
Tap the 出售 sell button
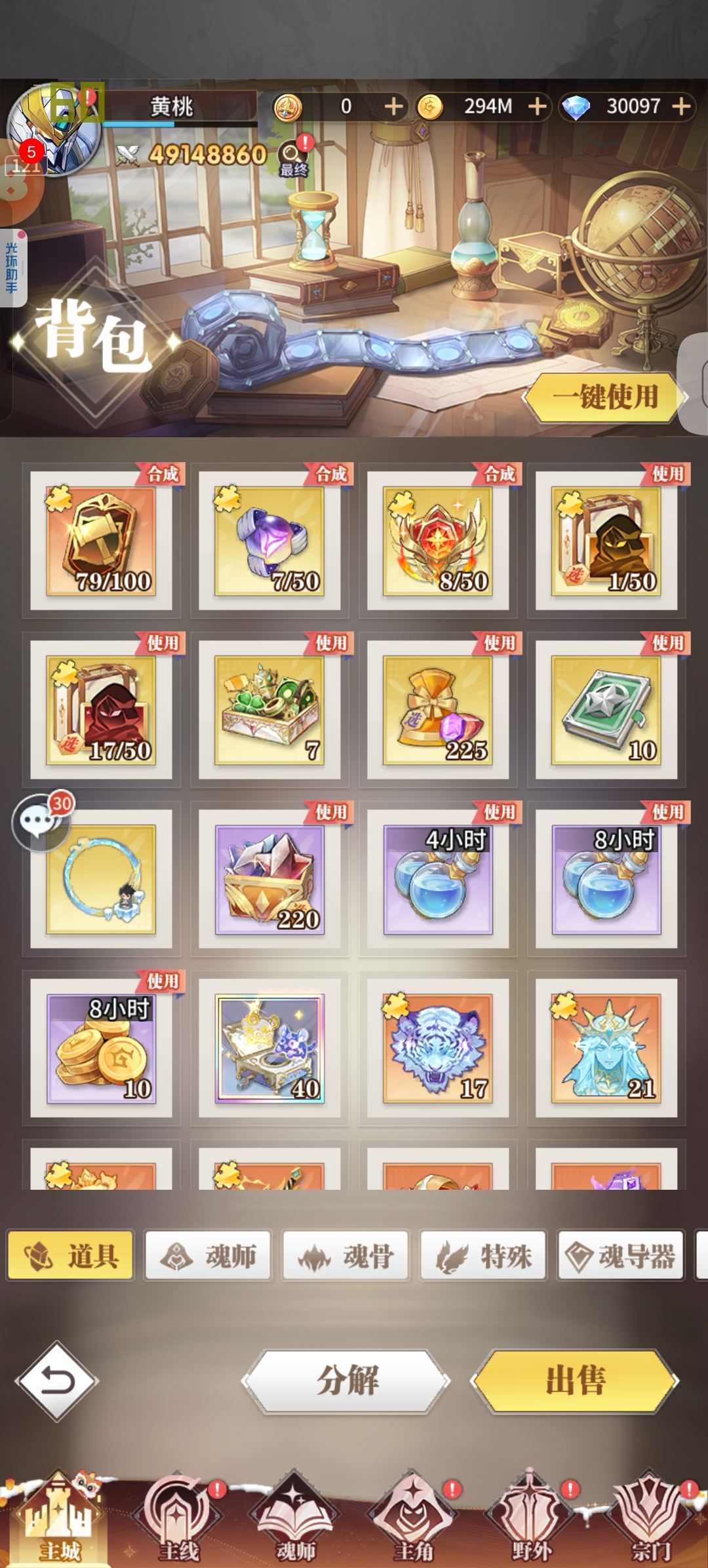[x=576, y=1381]
